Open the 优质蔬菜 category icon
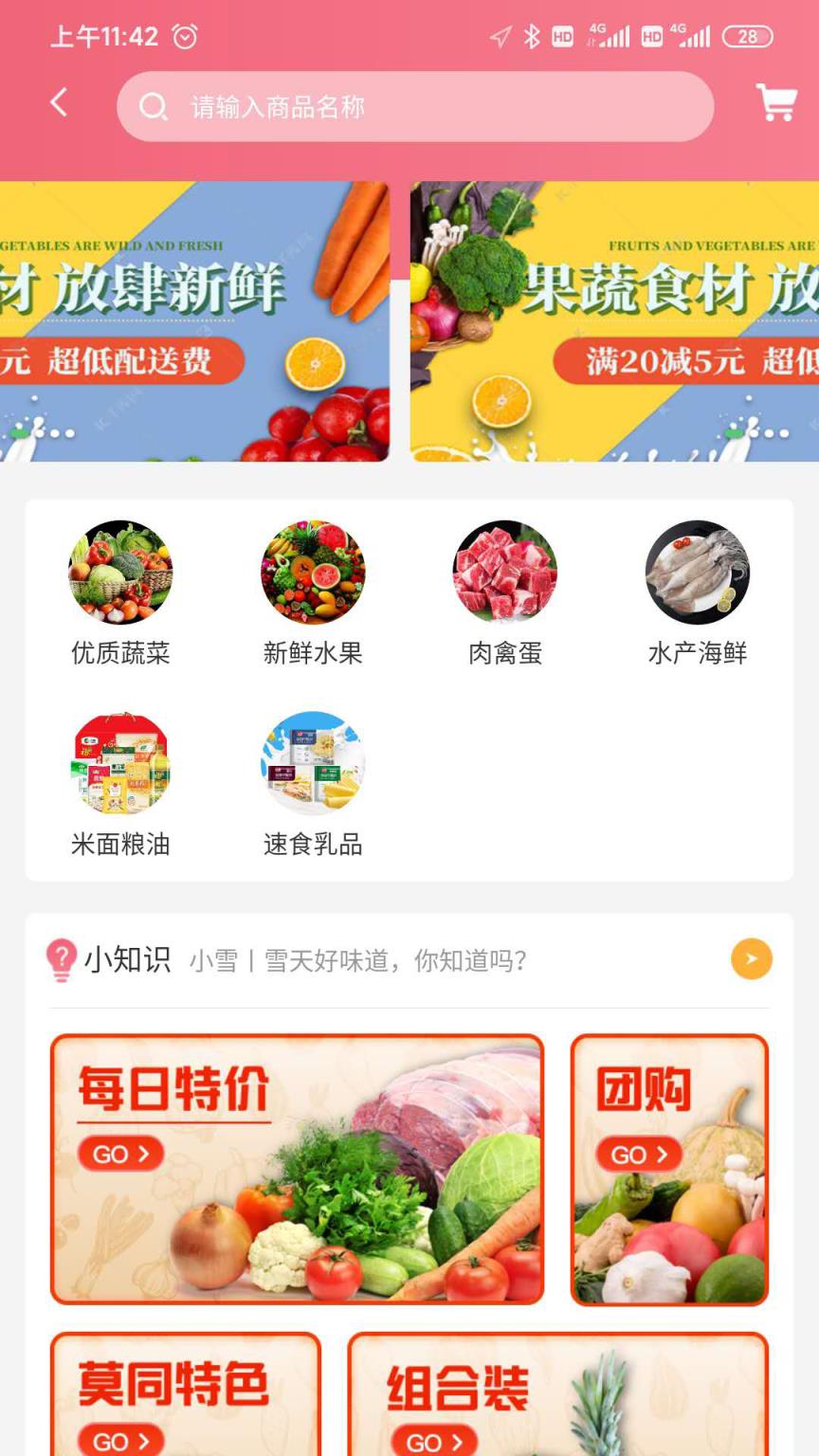 tap(120, 572)
